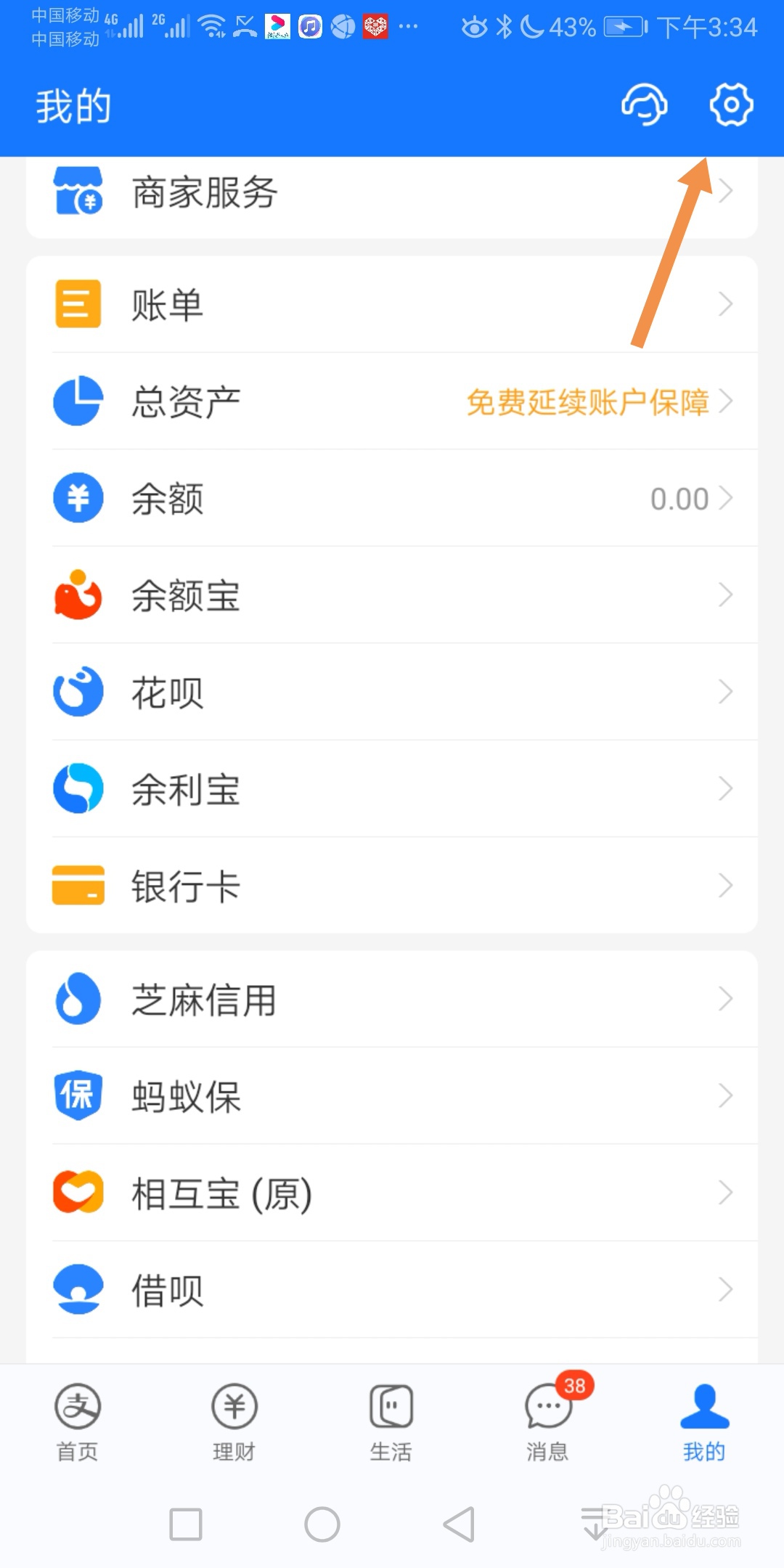Expand the 余额 balance row chevron

click(725, 498)
